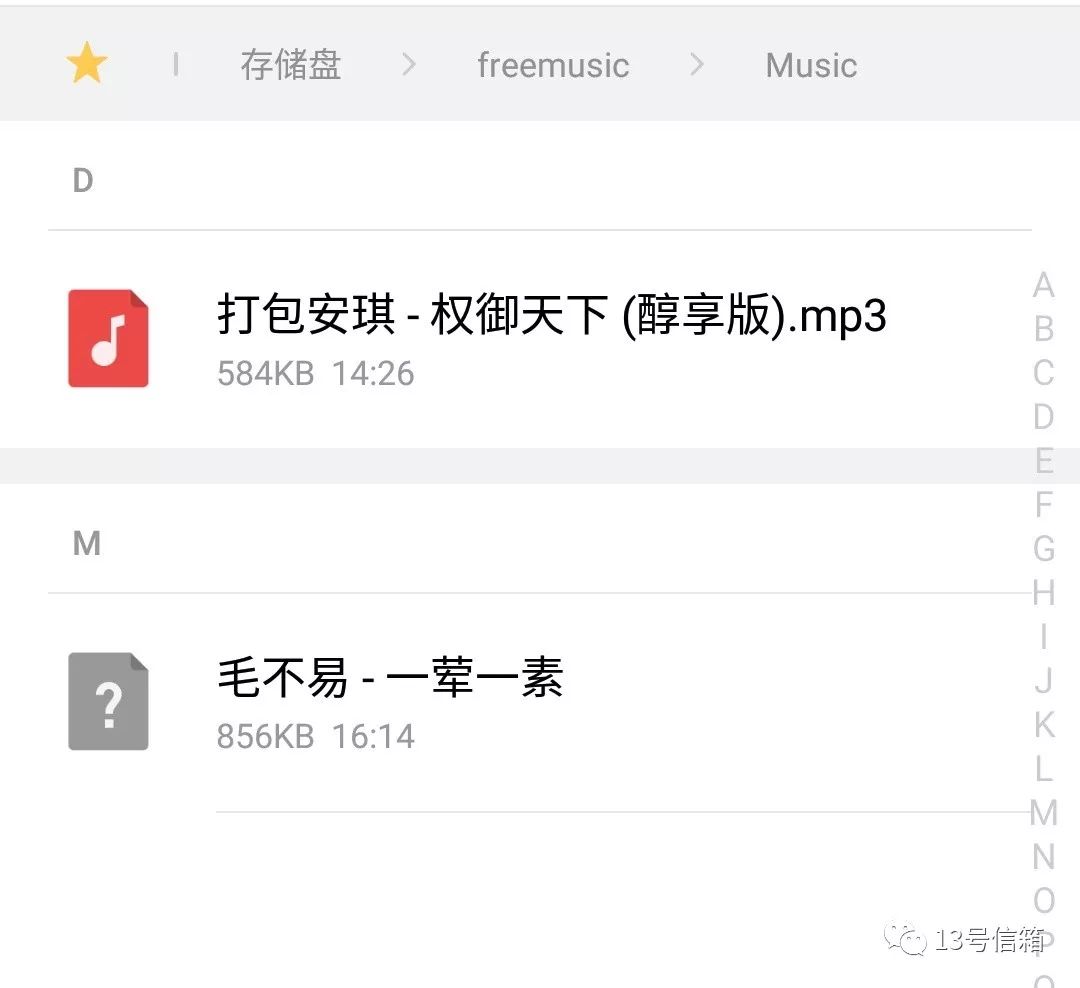This screenshot has width=1080, height=988.
Task: Select the Music breadcrumb
Action: [x=811, y=66]
